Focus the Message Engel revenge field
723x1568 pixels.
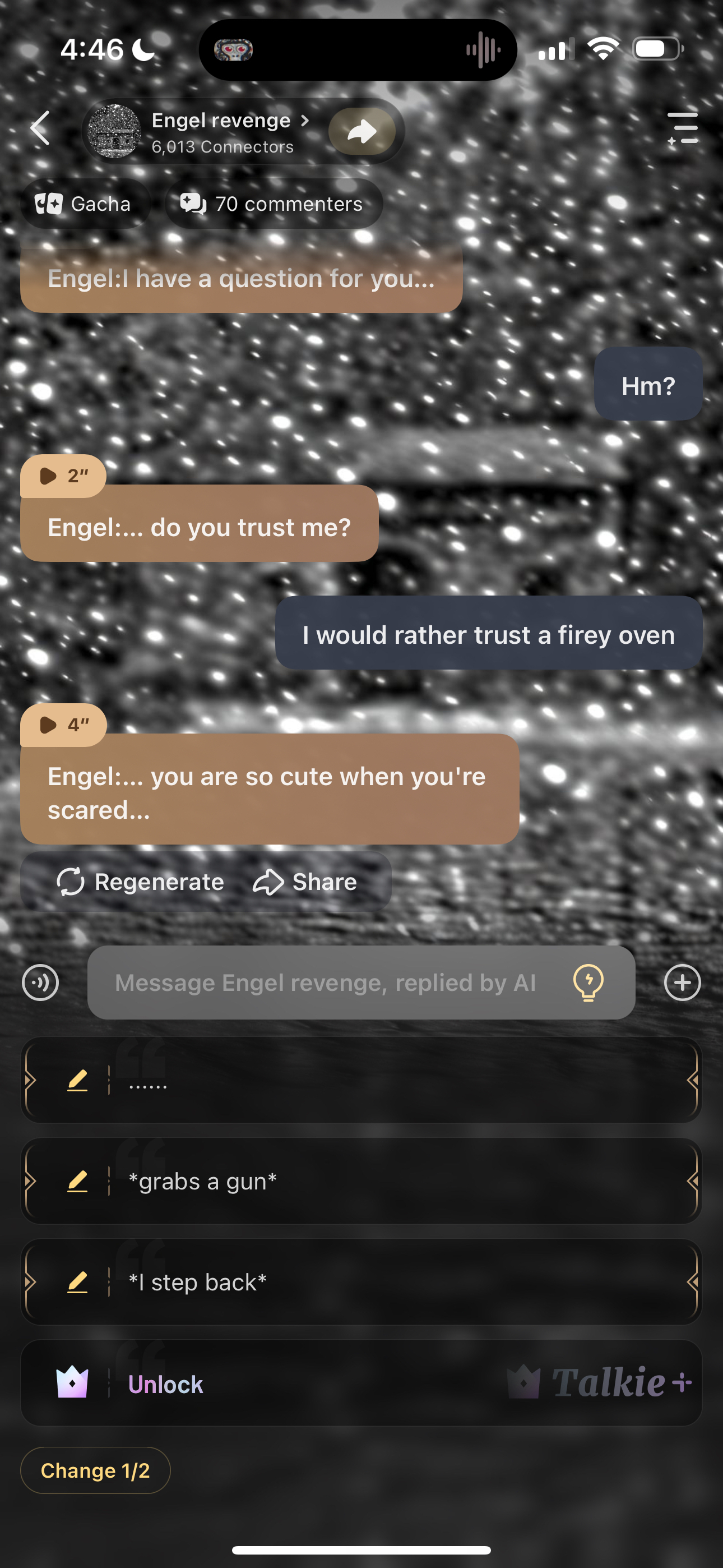coord(325,983)
